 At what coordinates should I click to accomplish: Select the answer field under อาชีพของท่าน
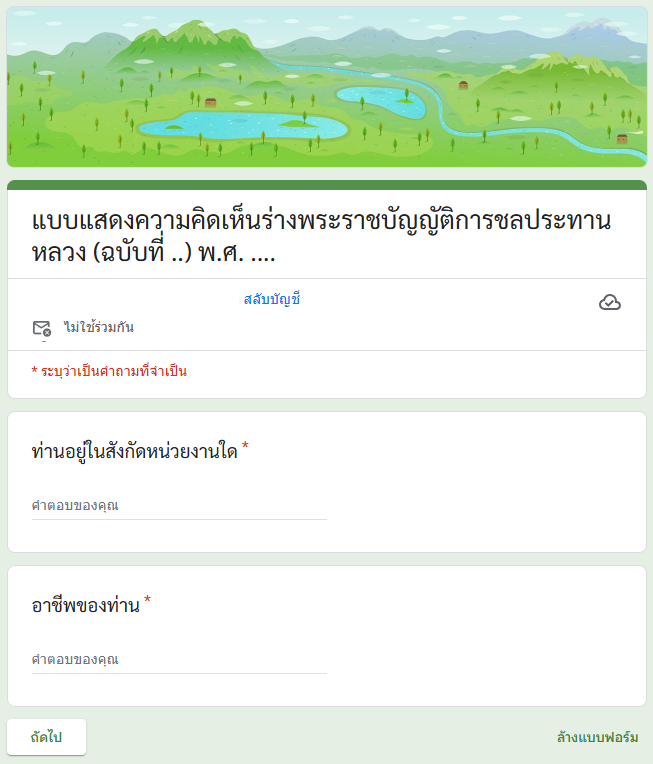click(179, 660)
